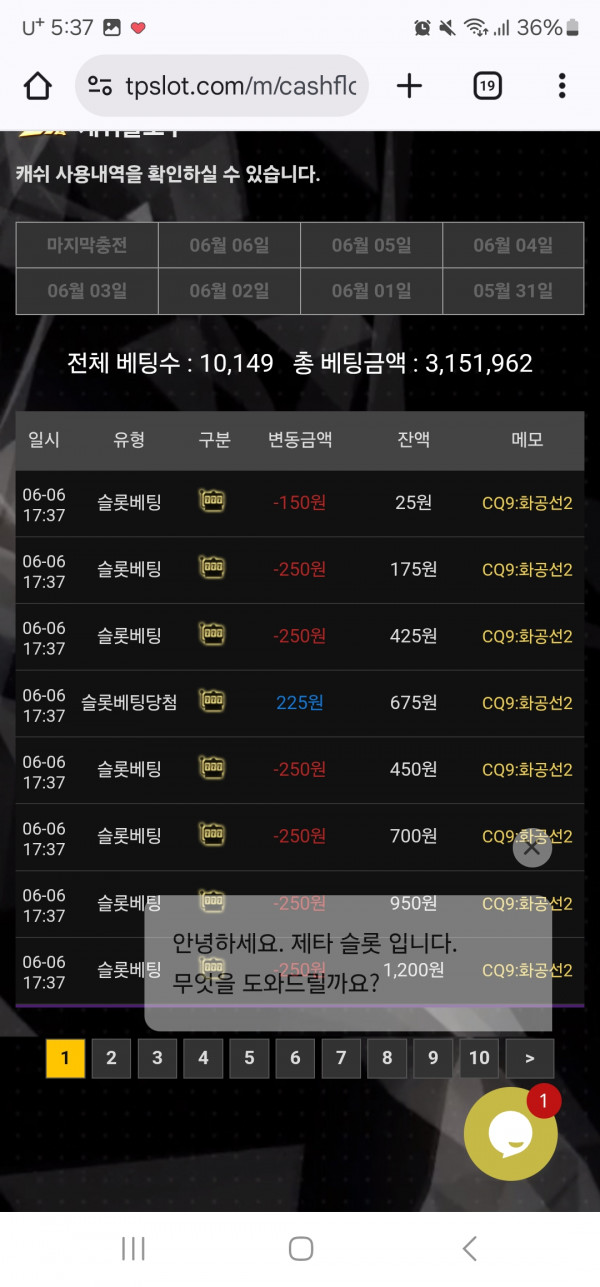
Task: Filter history by 06월 04일
Action: pyautogui.click(x=513, y=245)
